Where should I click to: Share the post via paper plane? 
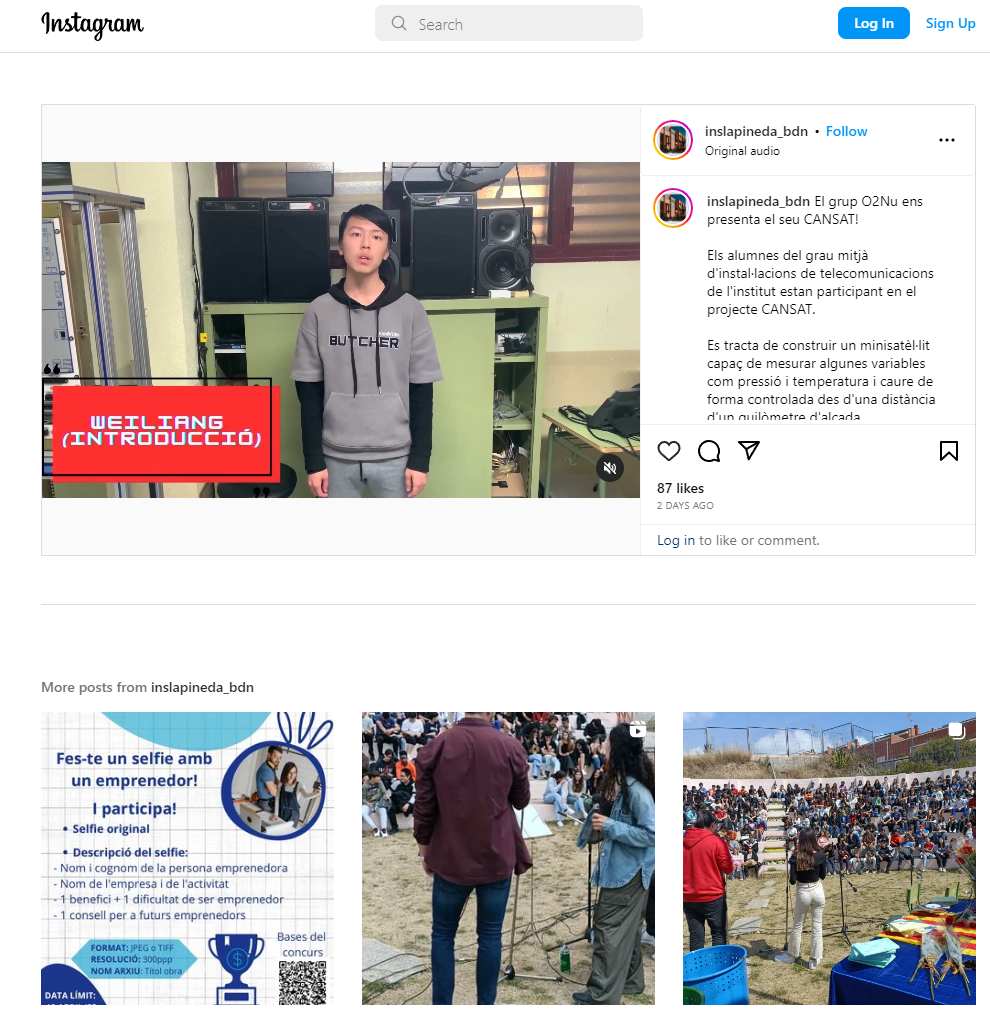[x=749, y=451]
